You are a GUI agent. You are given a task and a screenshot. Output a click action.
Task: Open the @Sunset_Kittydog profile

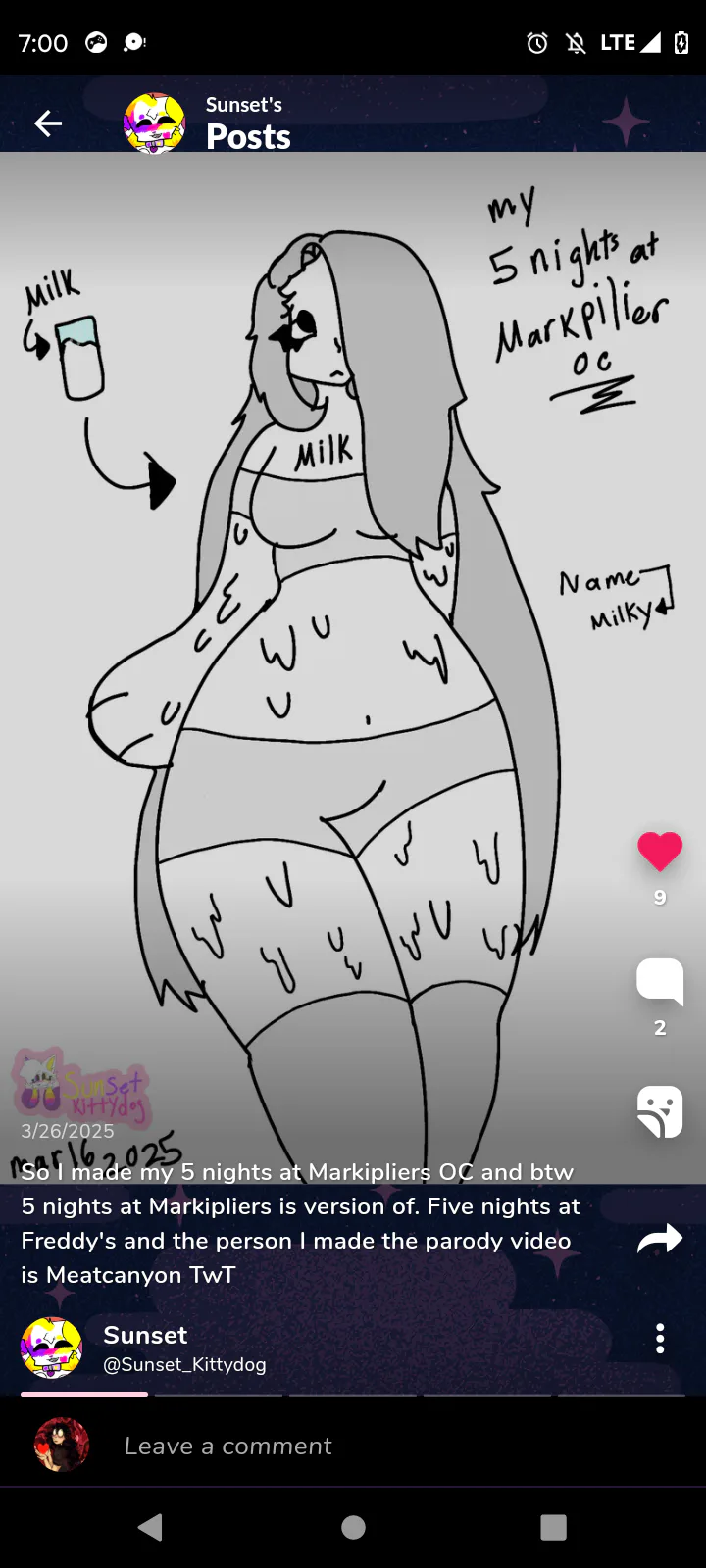(x=184, y=1364)
